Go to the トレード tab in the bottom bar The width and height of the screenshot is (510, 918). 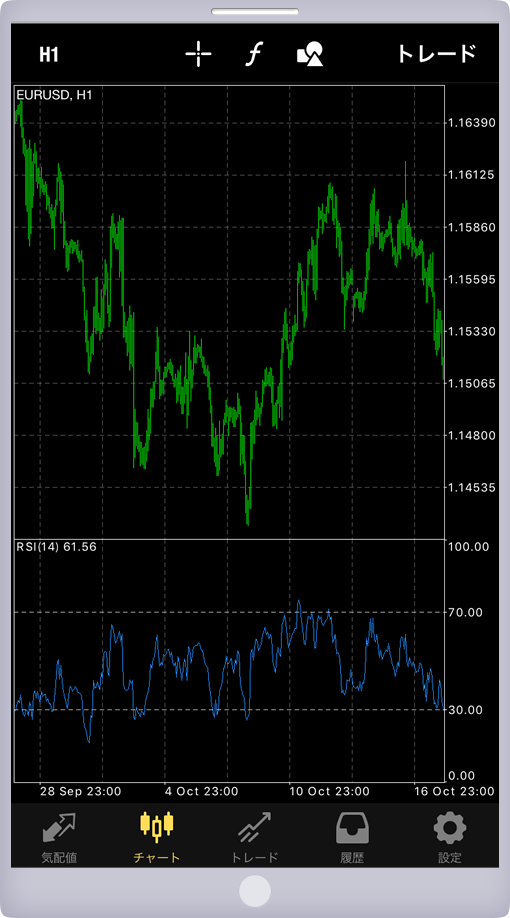tap(255, 837)
